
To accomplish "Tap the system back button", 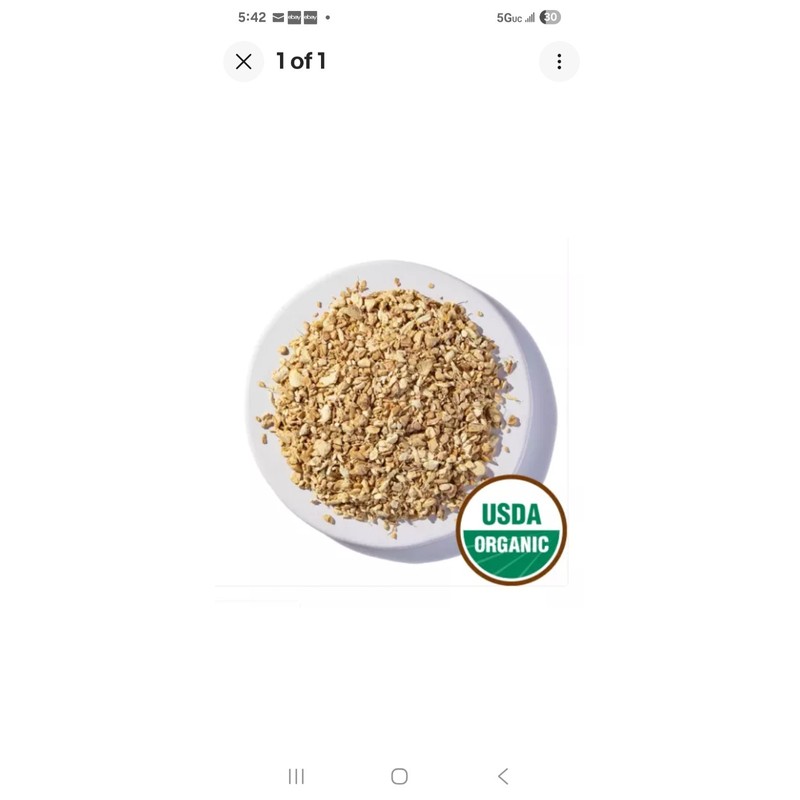I will [503, 776].
